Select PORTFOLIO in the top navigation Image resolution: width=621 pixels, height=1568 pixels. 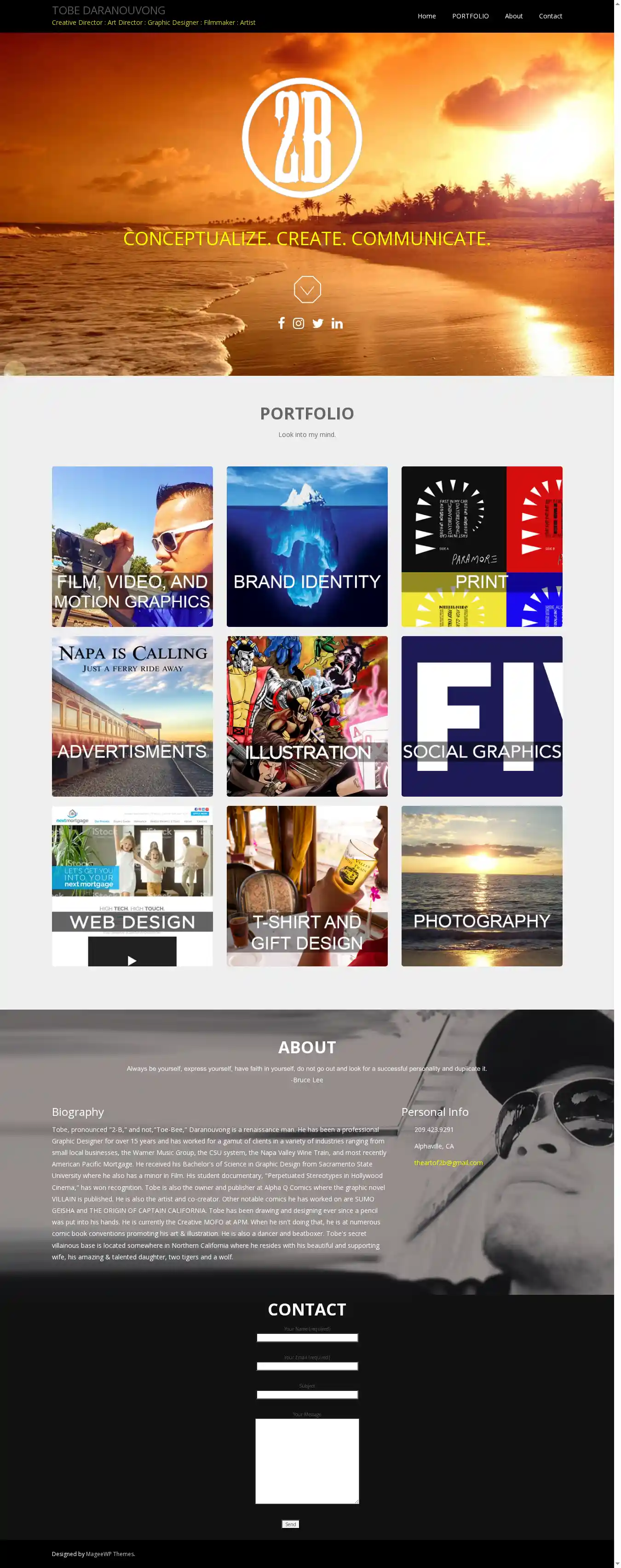click(x=470, y=17)
